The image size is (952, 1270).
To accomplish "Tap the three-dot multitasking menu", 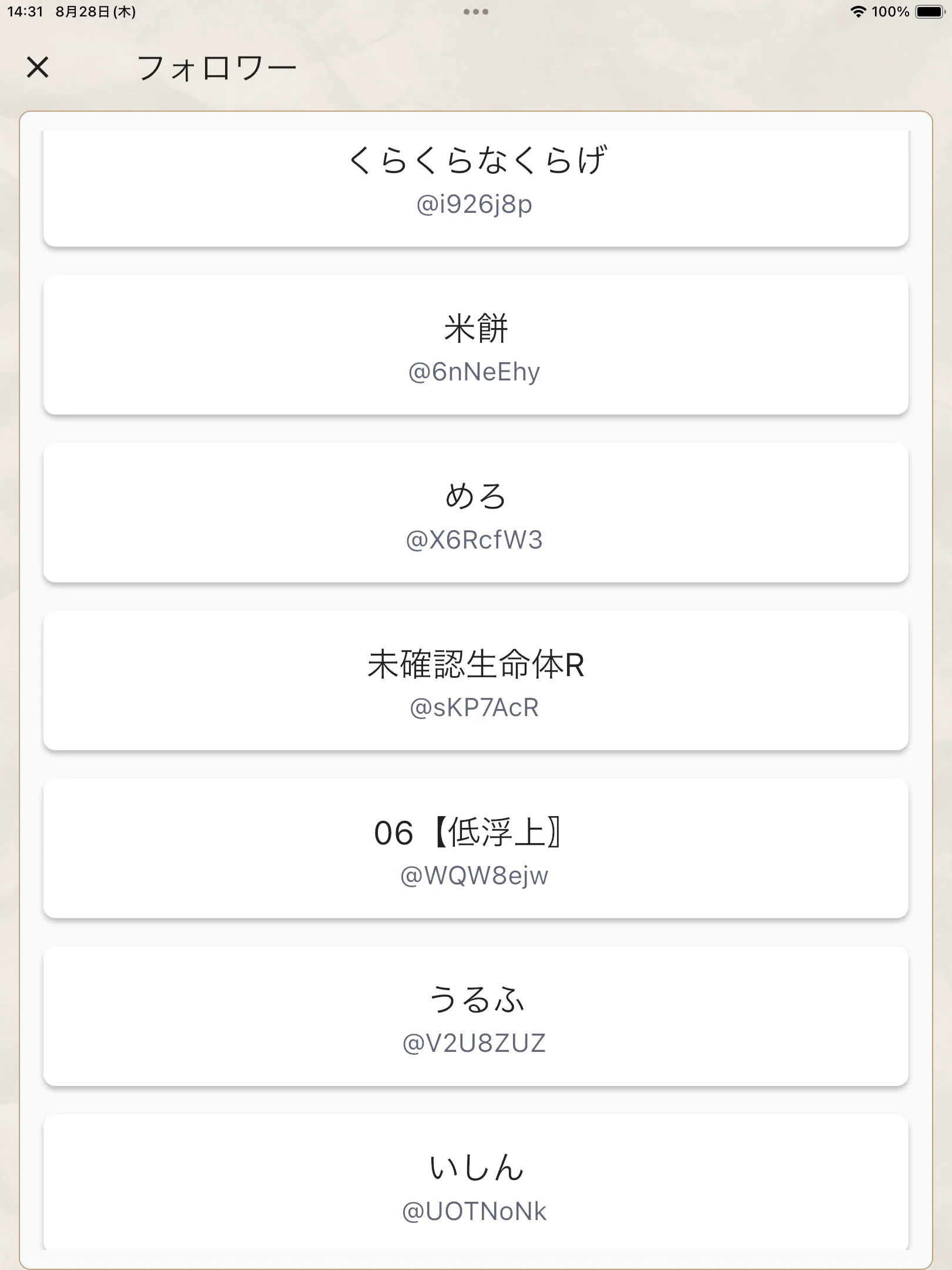I will click(x=475, y=12).
